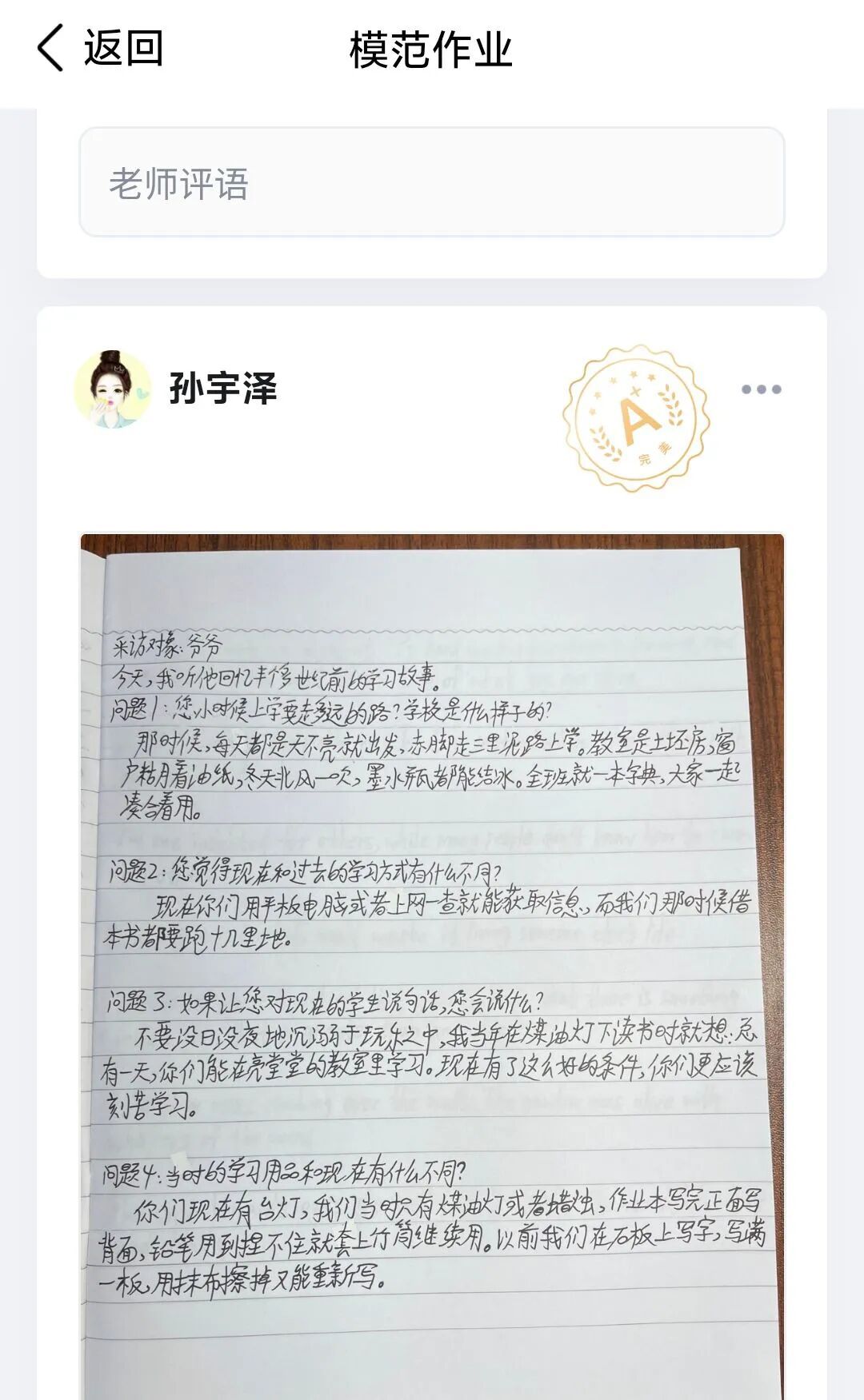The width and height of the screenshot is (864, 1400).
Task: View 孙宇泽's handwritten homework photo
Action: 432,959
